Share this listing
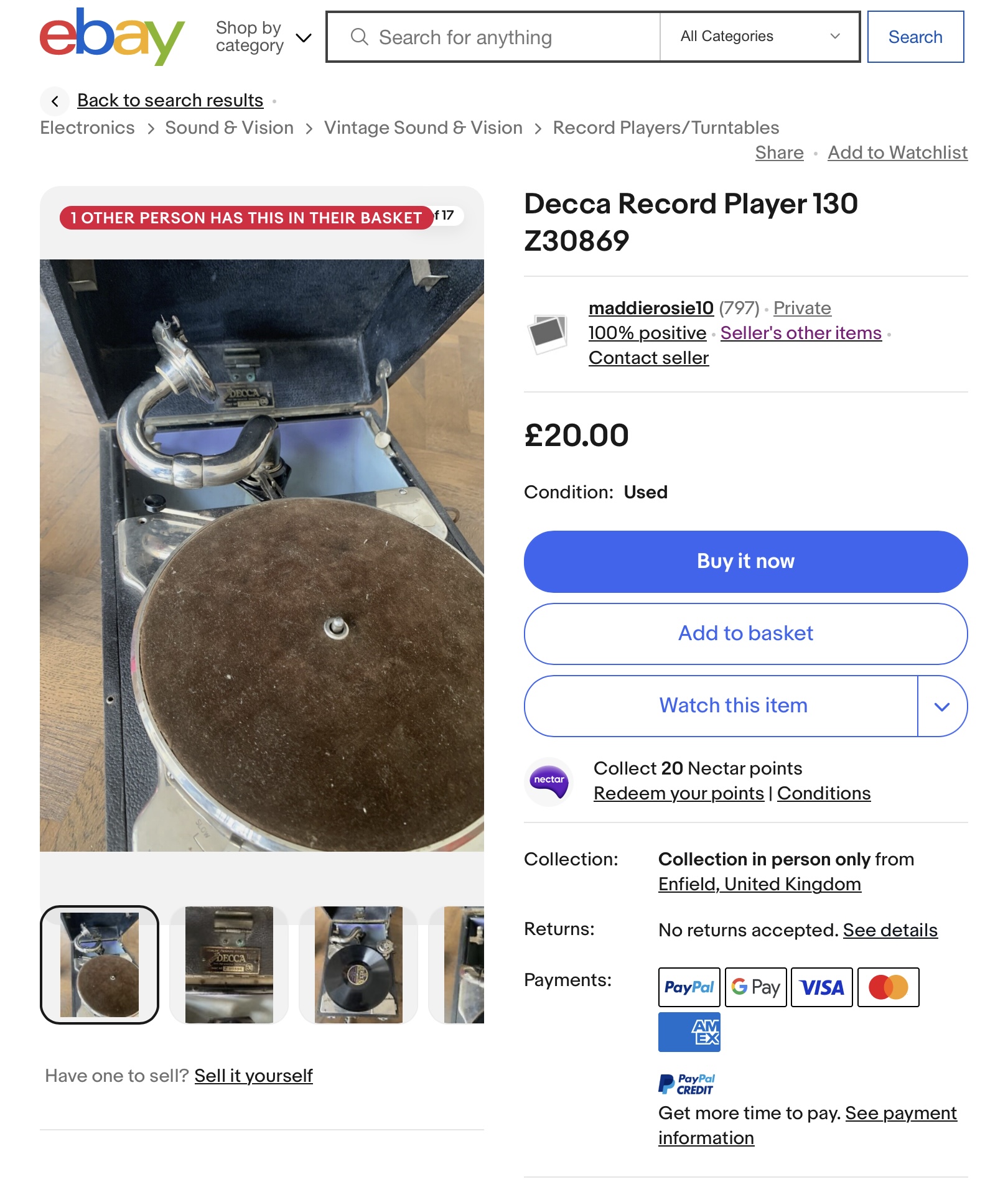This screenshot has height=1187, width=1008. tap(778, 152)
